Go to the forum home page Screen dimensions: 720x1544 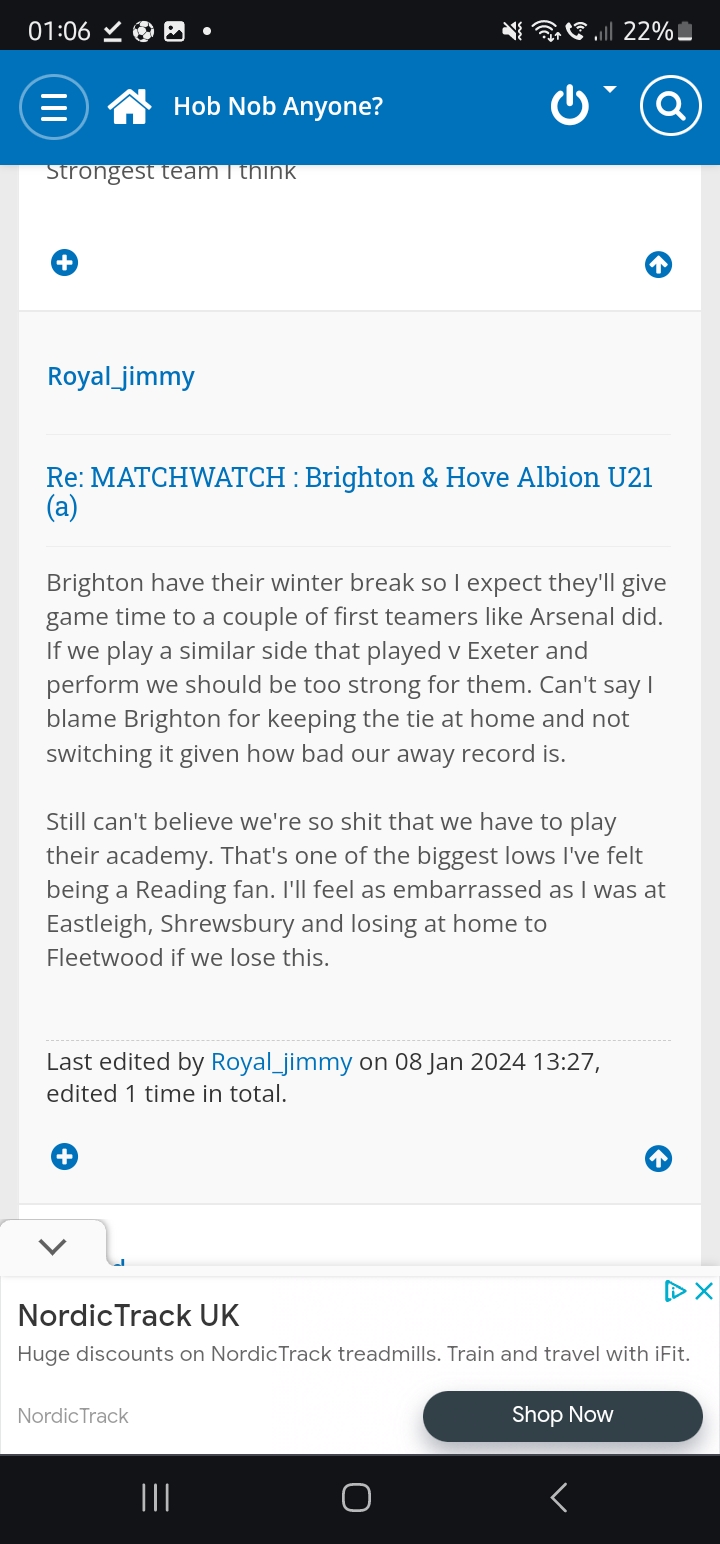click(x=130, y=106)
